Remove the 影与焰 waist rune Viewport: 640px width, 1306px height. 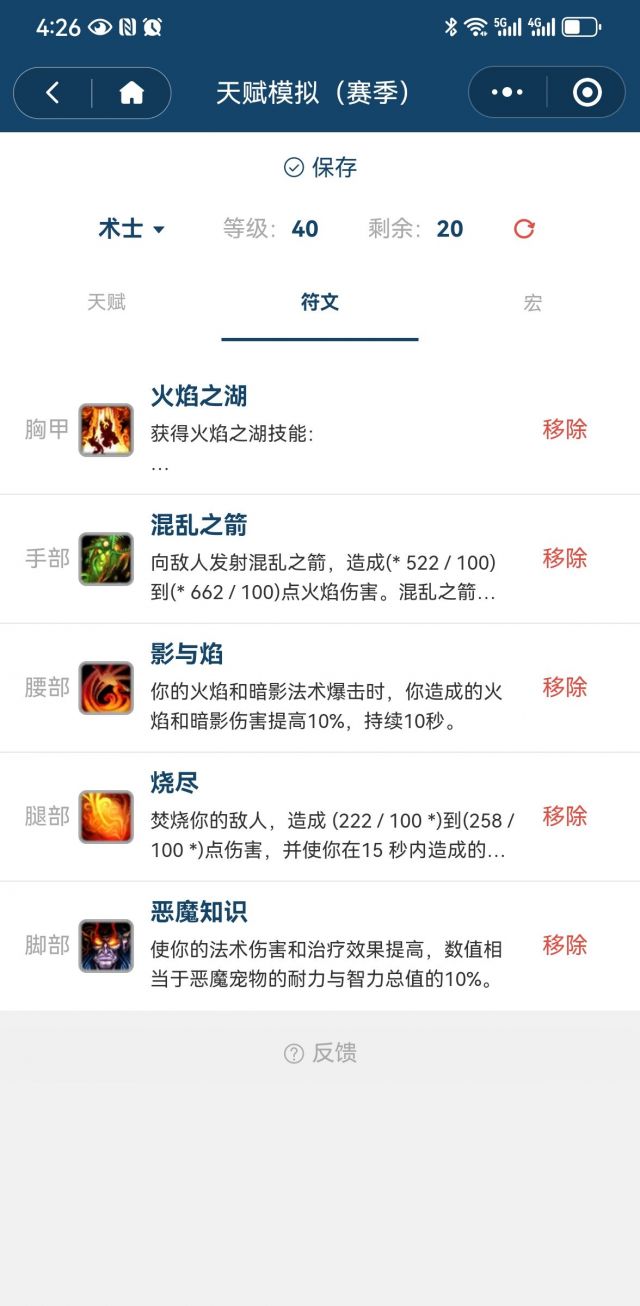click(564, 687)
